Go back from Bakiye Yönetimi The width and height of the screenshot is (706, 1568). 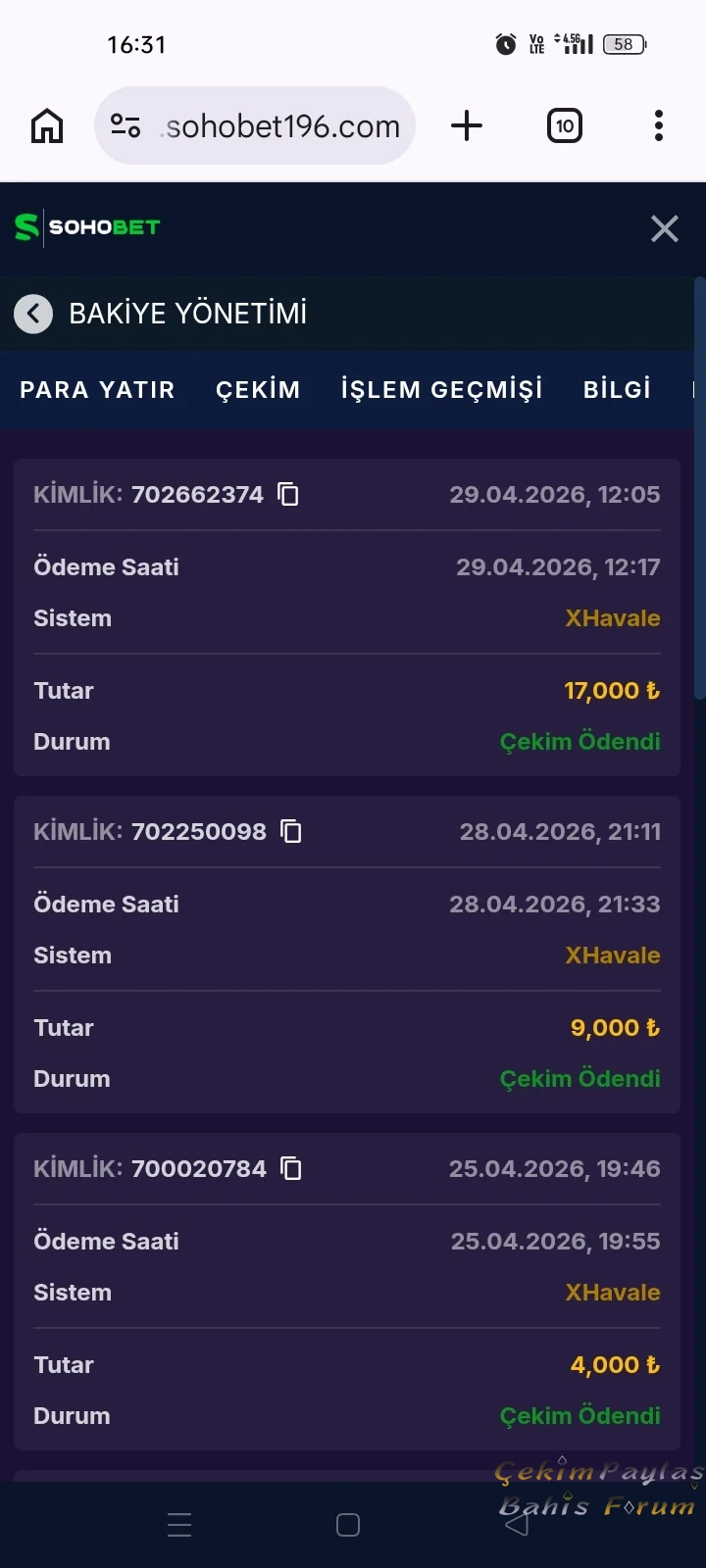[33, 314]
